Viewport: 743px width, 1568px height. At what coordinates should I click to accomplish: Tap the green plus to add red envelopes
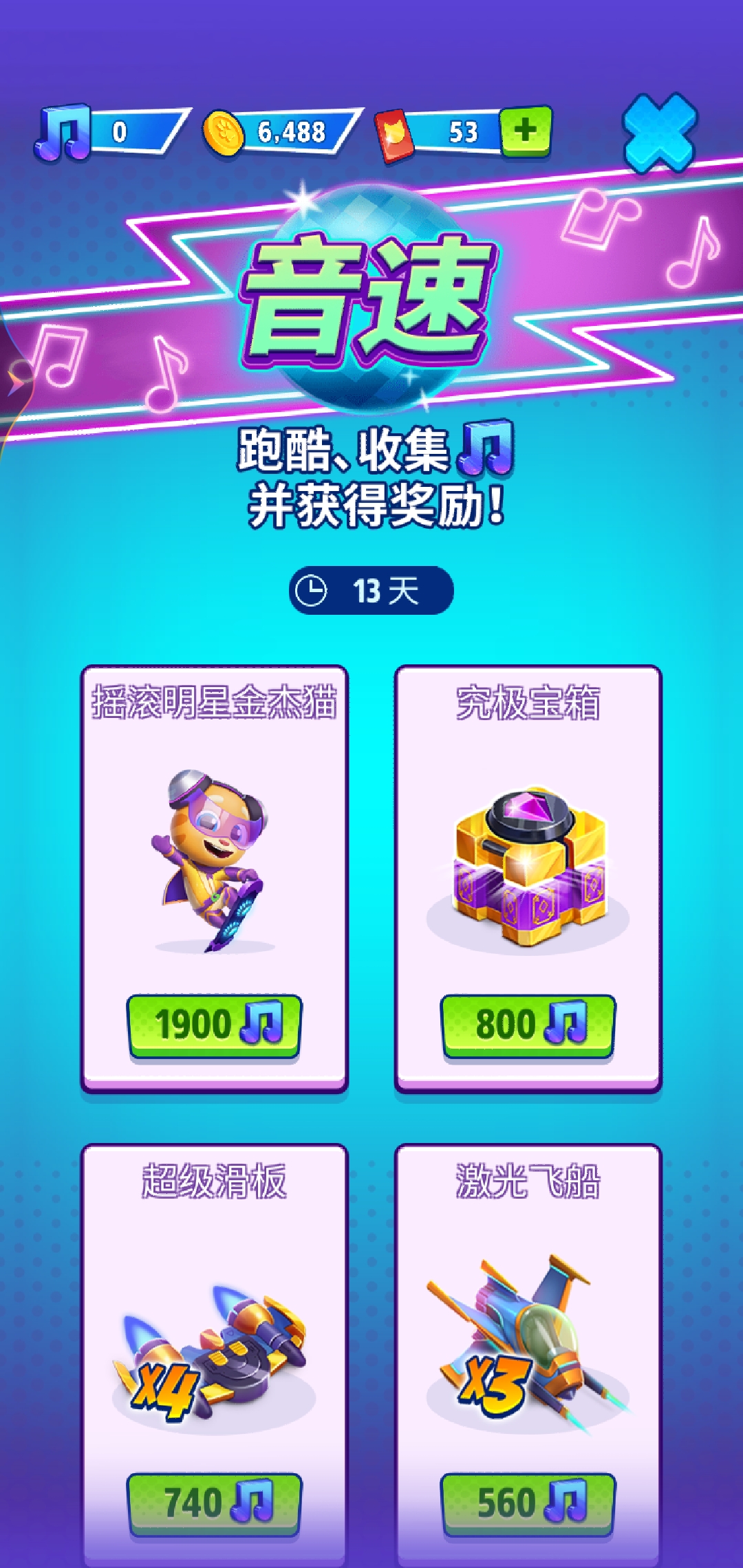coord(526,130)
